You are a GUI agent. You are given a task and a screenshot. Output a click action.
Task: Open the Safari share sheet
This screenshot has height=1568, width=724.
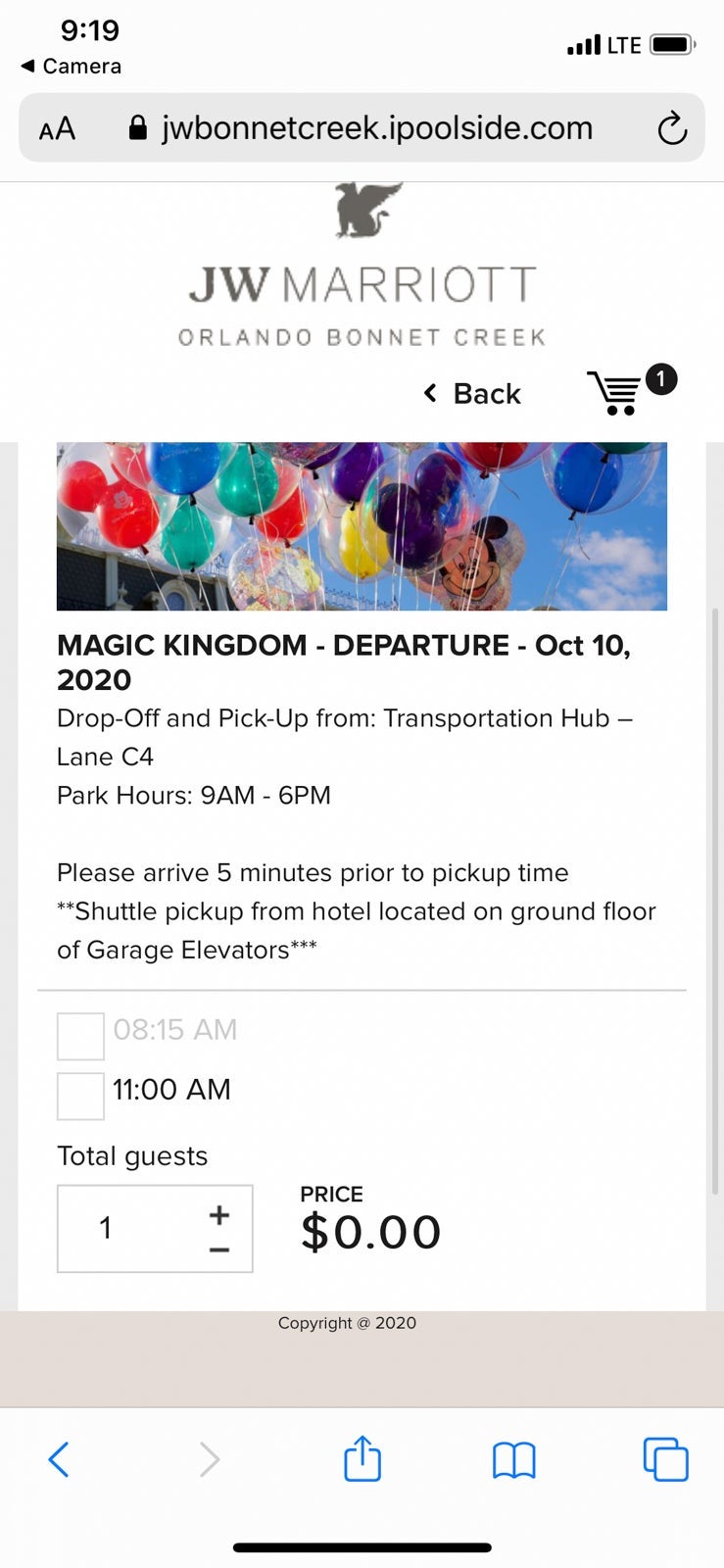362,1459
